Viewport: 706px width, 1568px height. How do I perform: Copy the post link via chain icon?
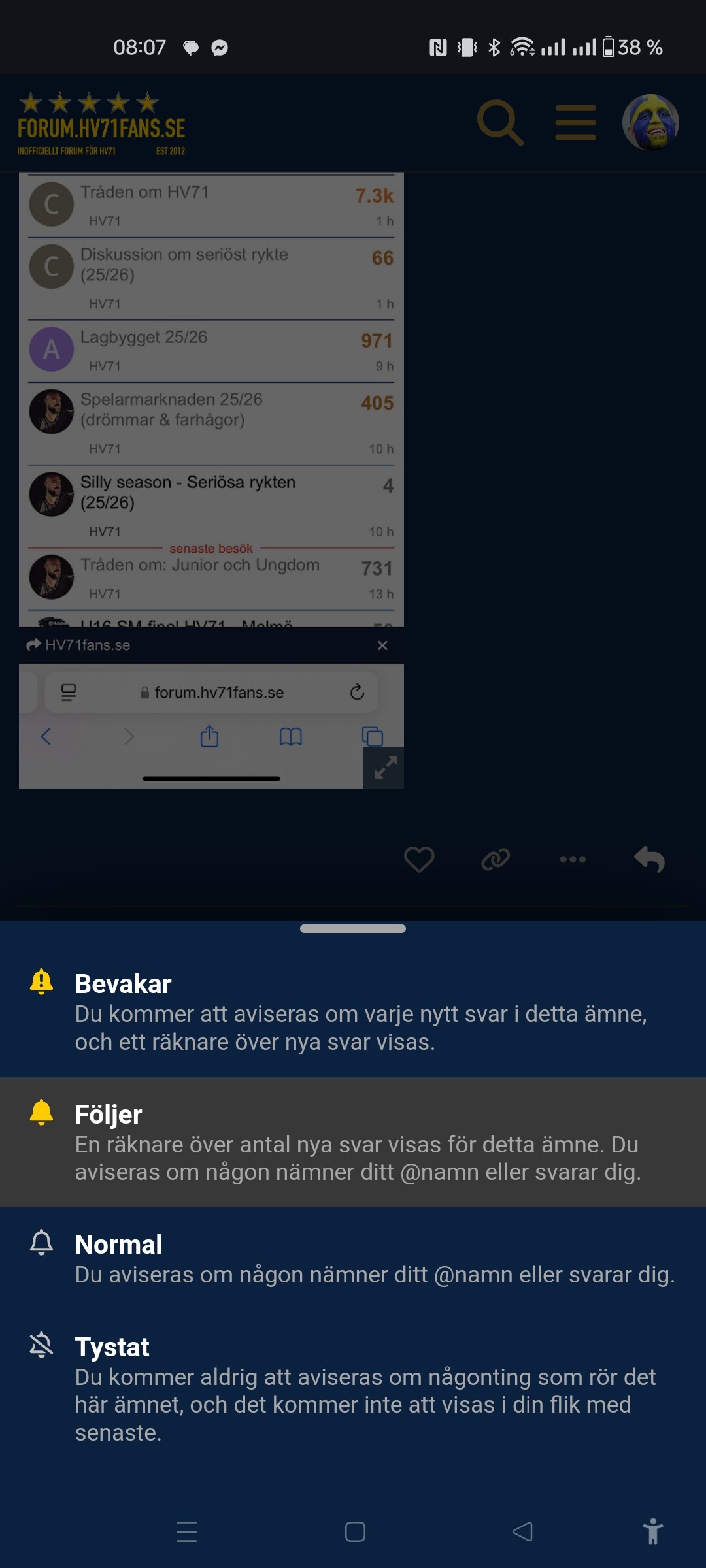click(x=496, y=859)
